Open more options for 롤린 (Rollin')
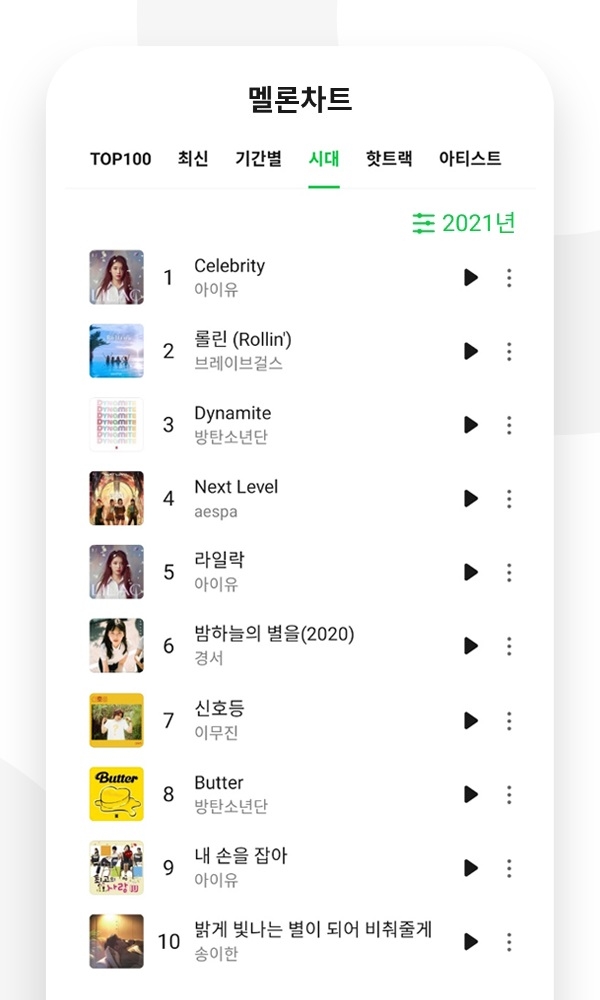The width and height of the screenshot is (600, 1000). click(x=509, y=351)
